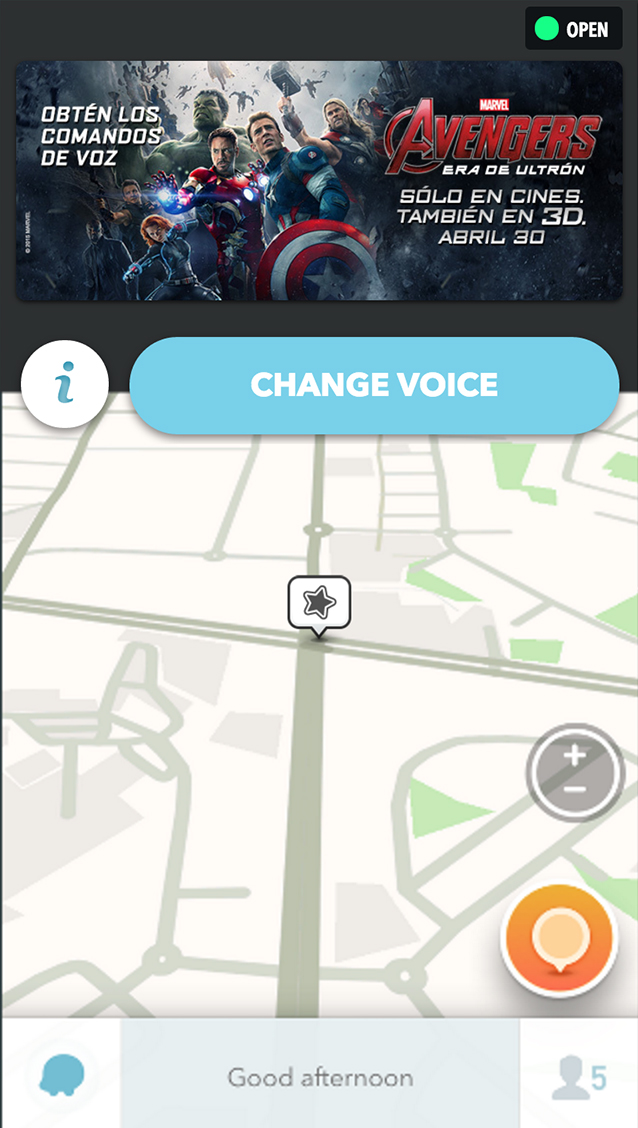Screen dimensions: 638x1128
Task: Open the Waze main menu icon
Action: (x=61, y=1076)
